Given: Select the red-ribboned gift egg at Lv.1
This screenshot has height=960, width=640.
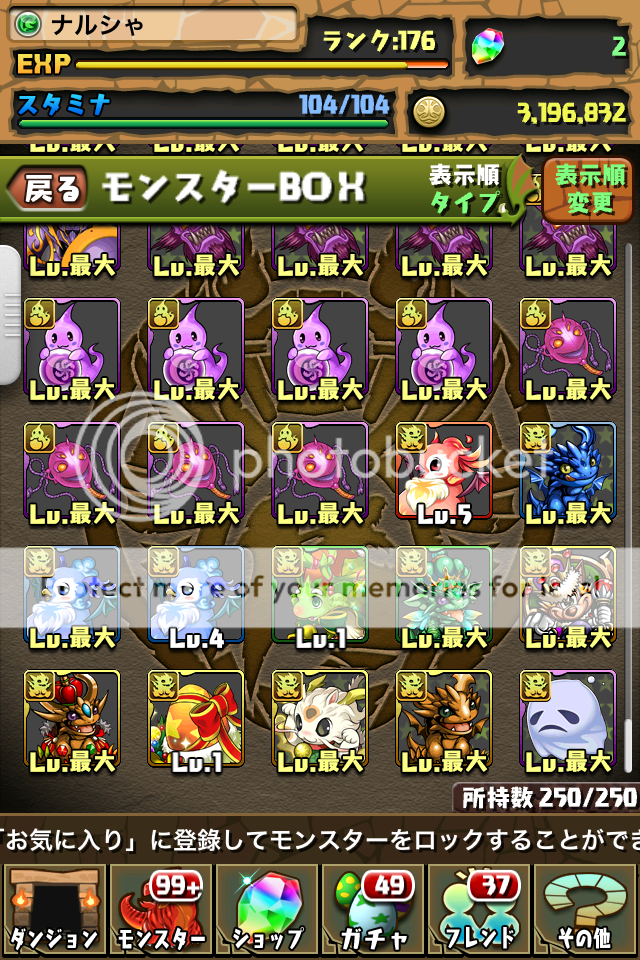Looking at the screenshot, I should 195,718.
